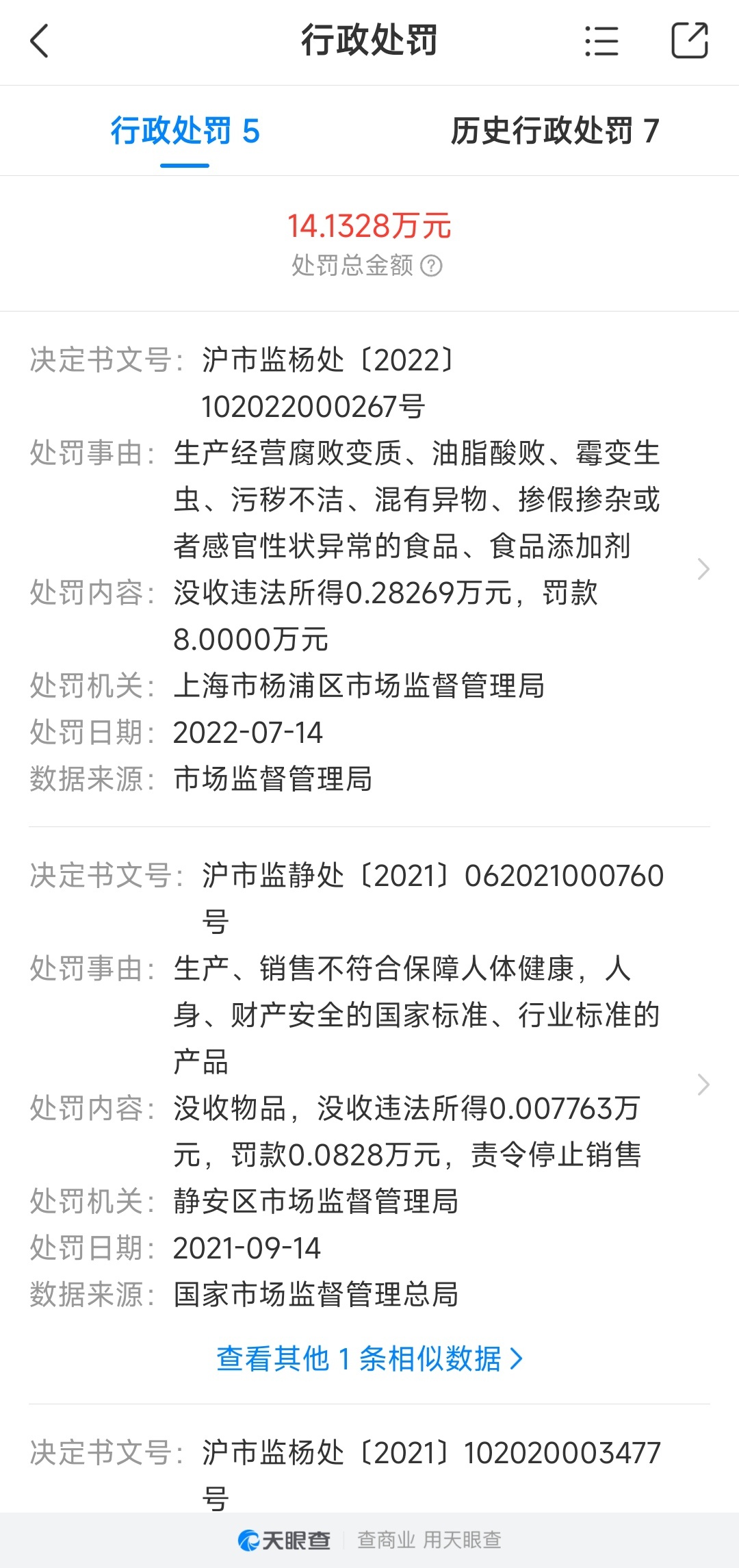
Task: Go back using the top-left arrow
Action: [x=40, y=41]
